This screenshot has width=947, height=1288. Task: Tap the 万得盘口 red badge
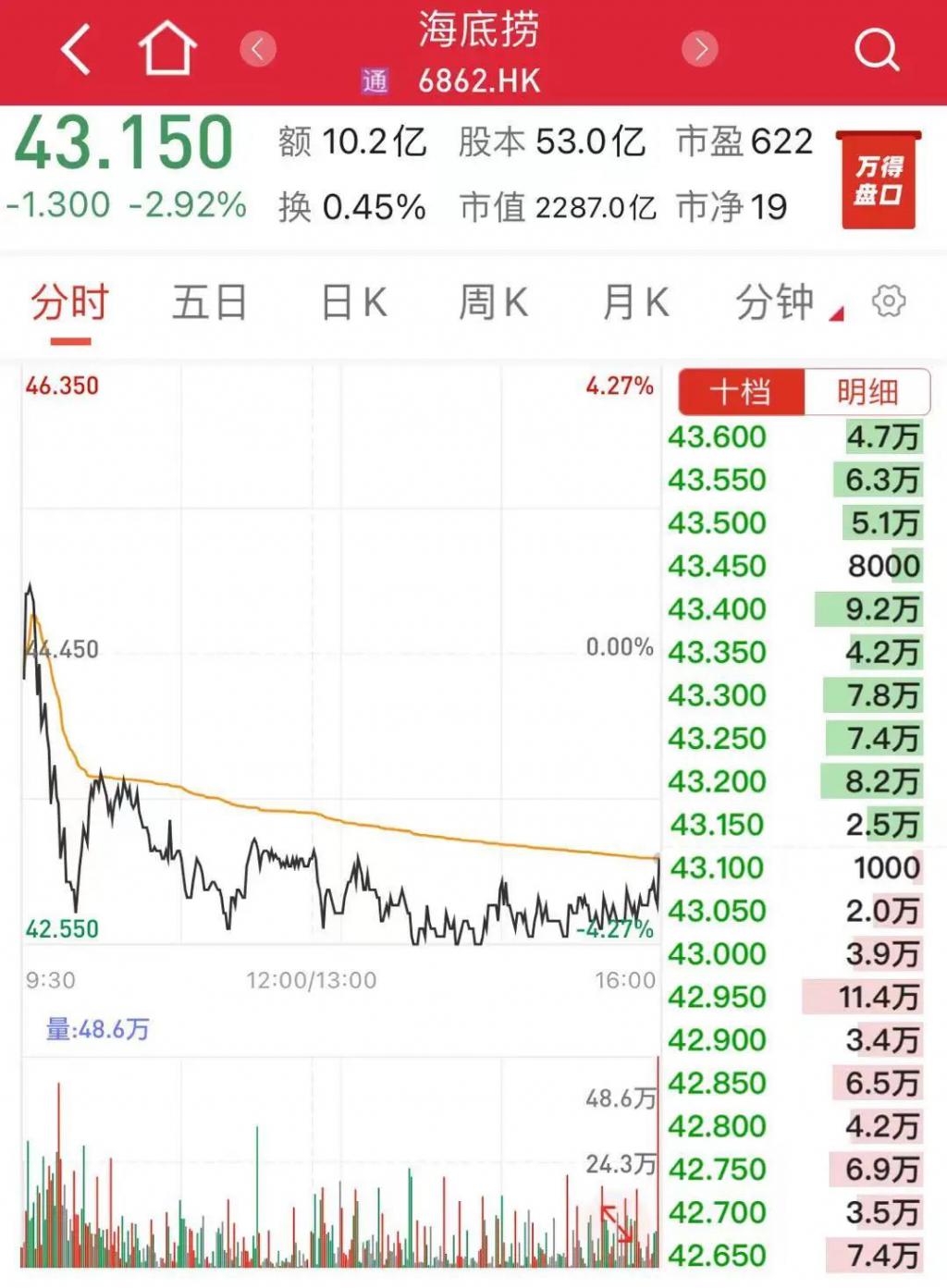pyautogui.click(x=878, y=178)
